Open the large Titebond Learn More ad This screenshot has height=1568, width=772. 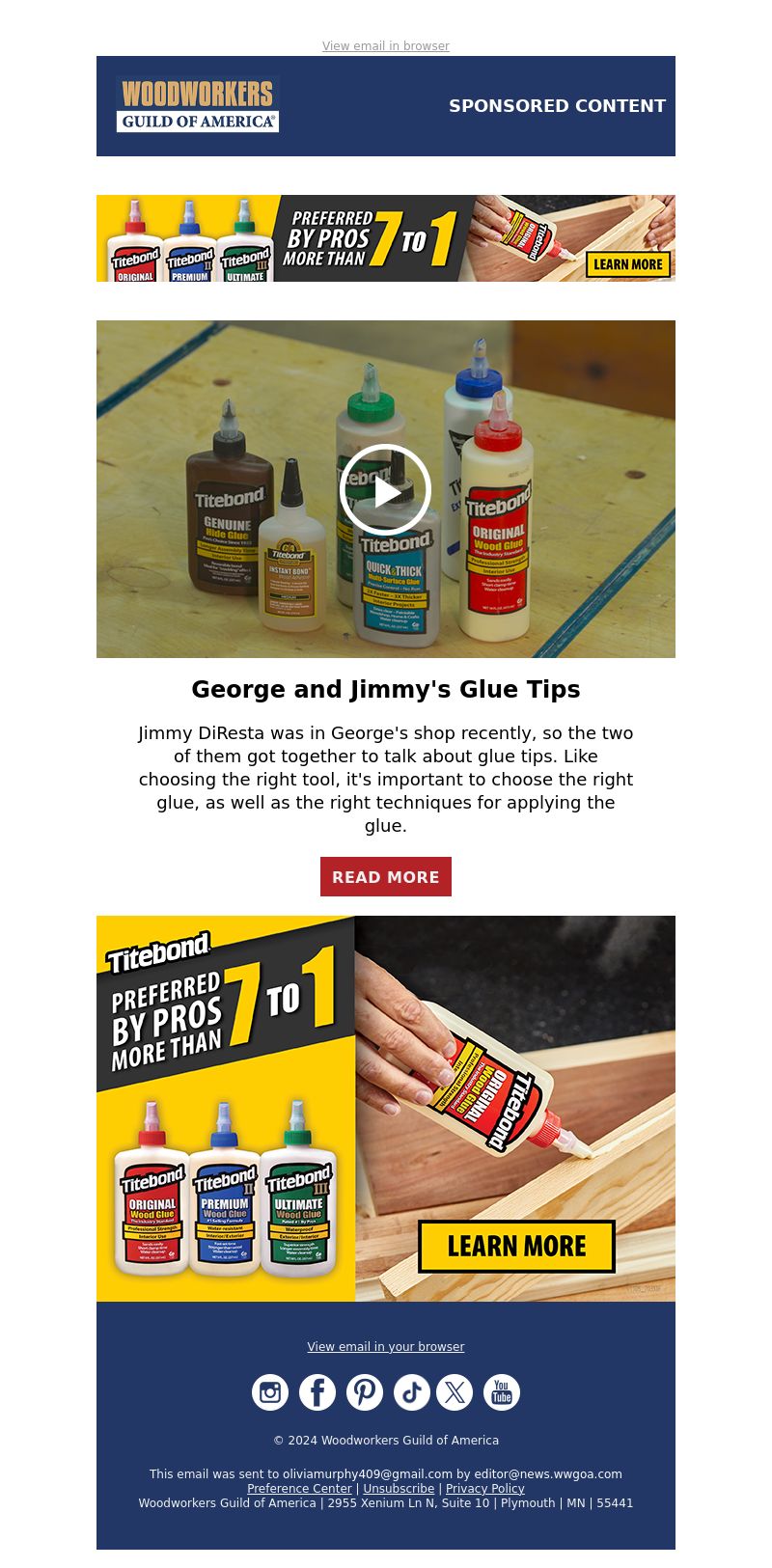coord(516,1246)
